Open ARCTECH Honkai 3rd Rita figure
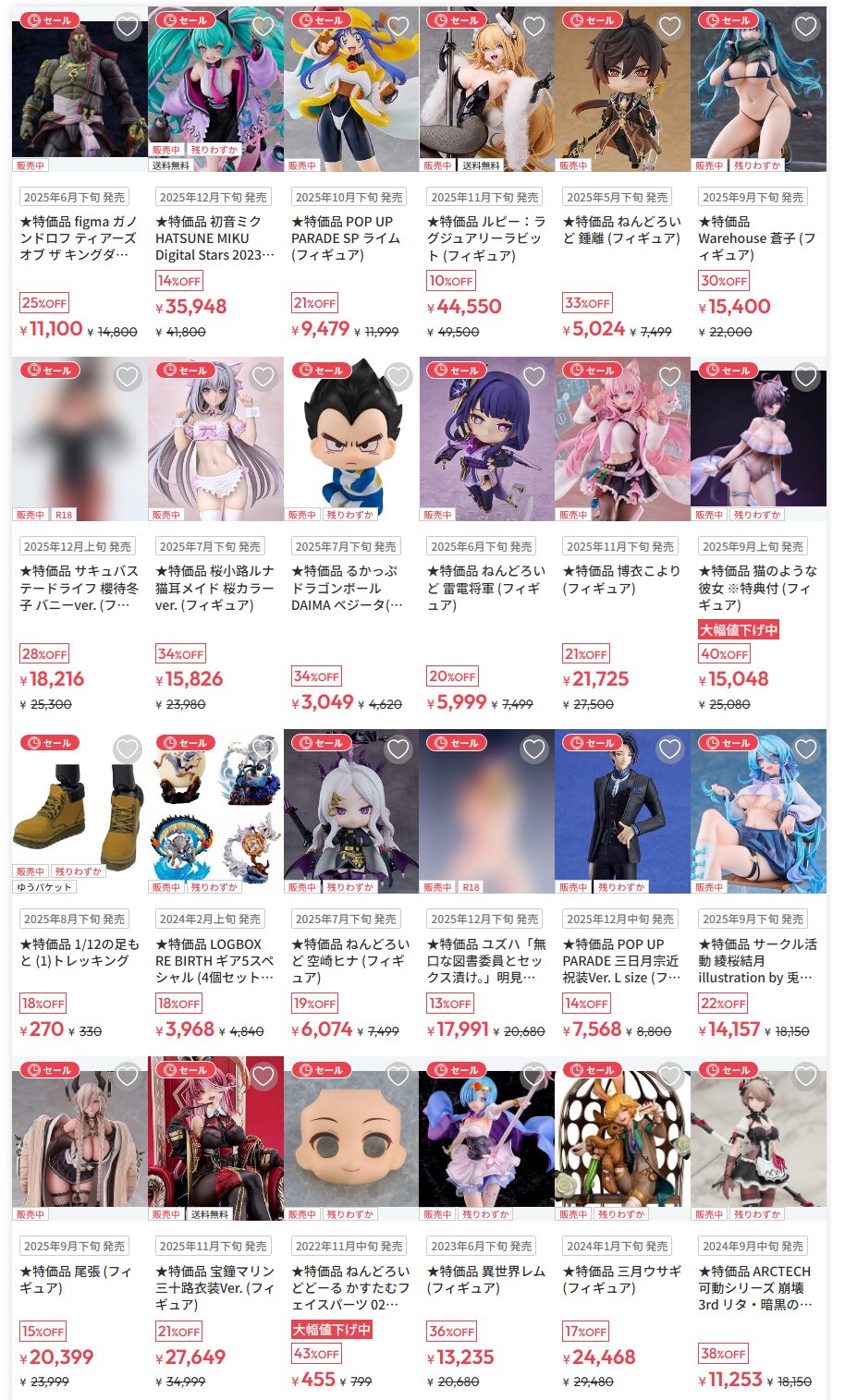 [x=757, y=1287]
